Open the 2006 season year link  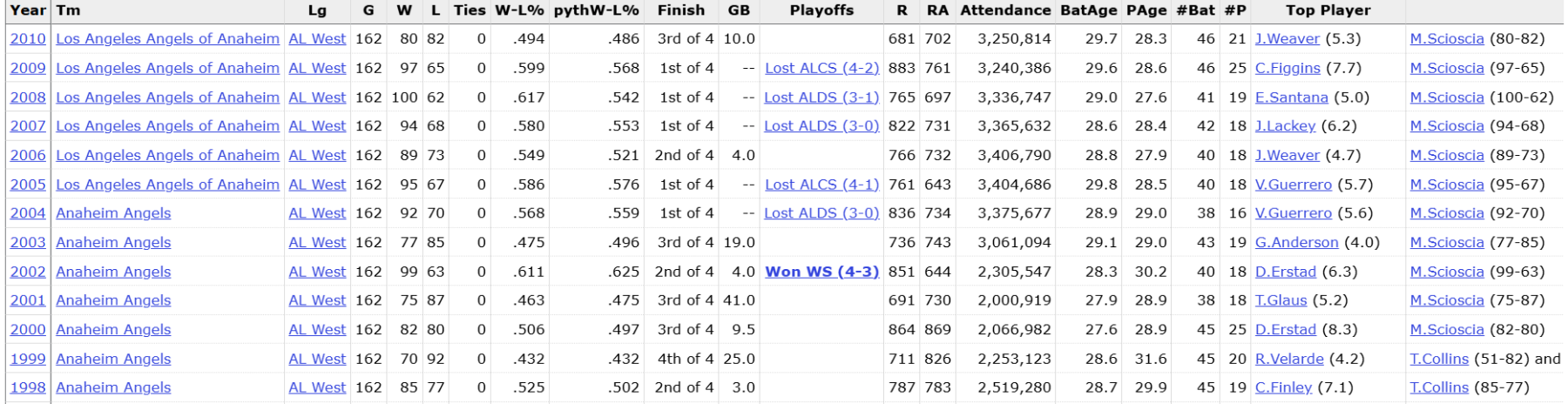tap(27, 156)
